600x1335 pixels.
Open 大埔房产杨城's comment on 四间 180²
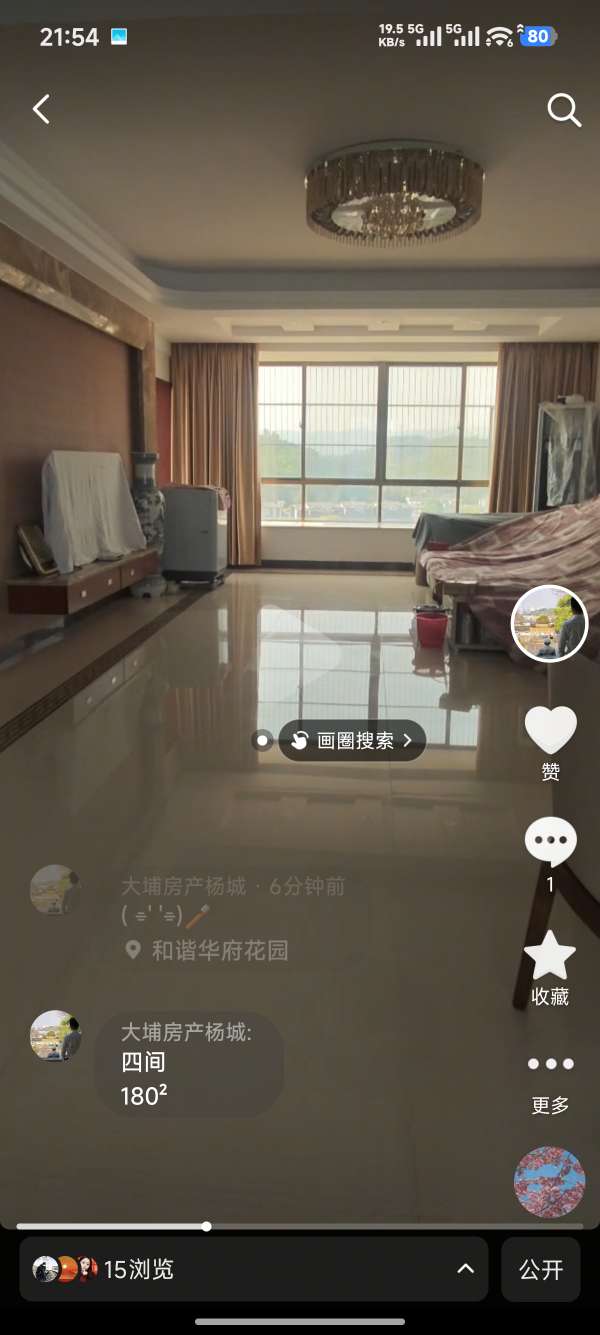[188, 1064]
